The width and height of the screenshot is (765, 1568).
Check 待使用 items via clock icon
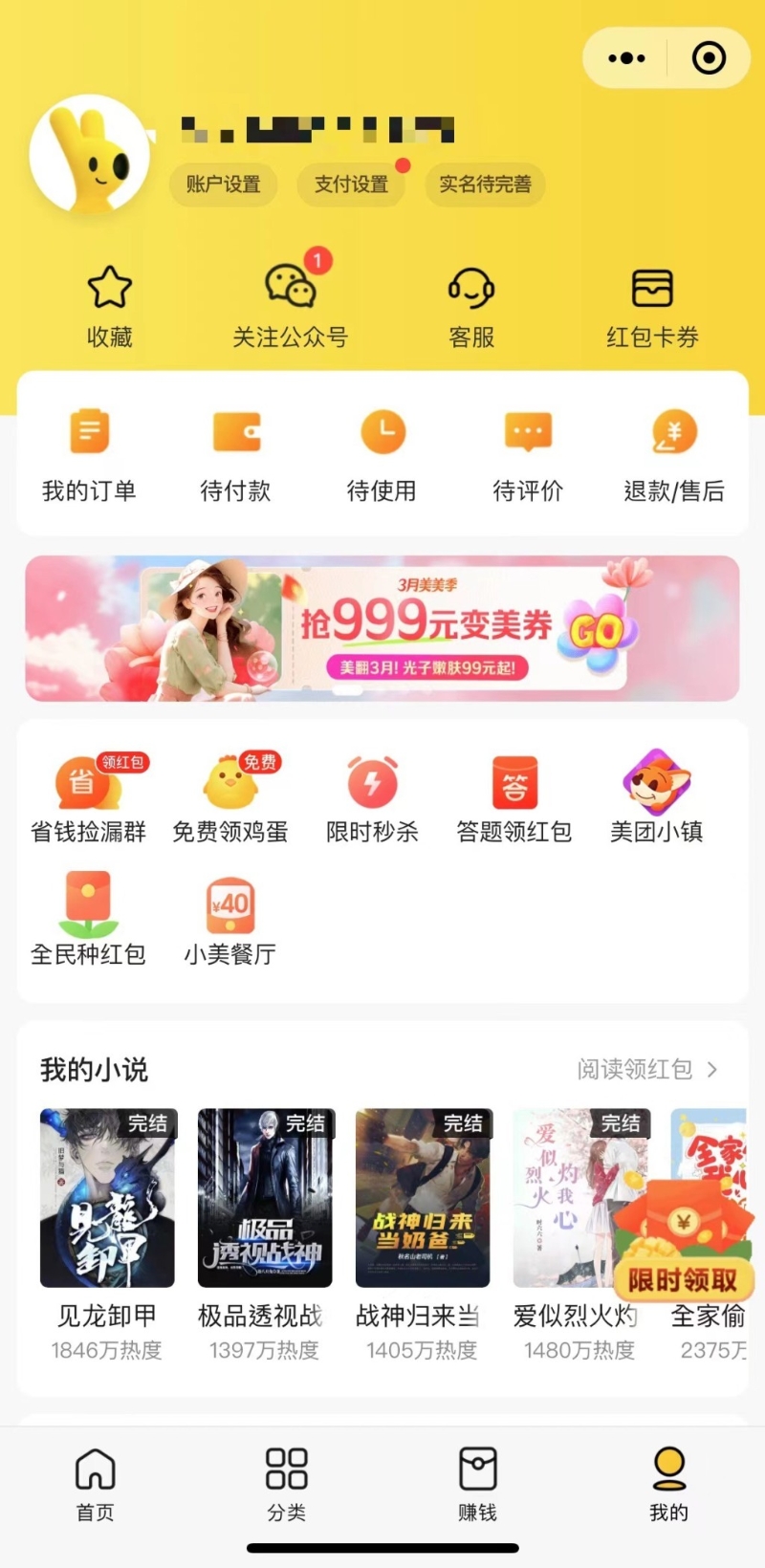tap(382, 432)
